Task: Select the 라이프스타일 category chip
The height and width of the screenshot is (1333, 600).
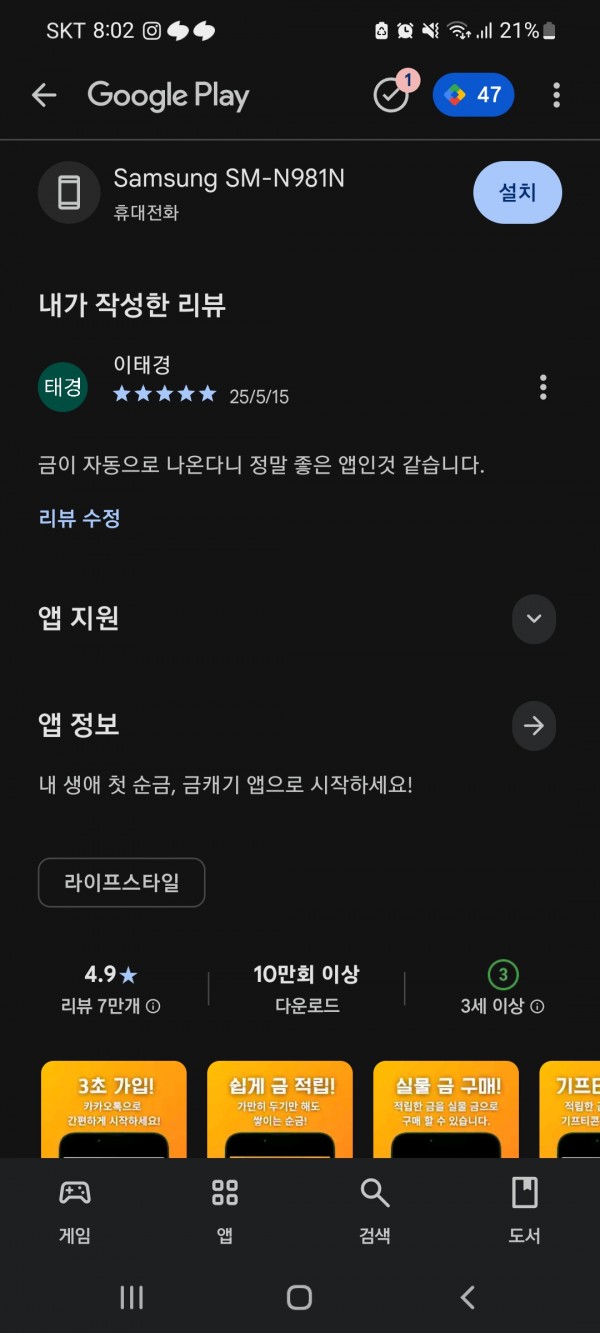Action: (x=122, y=883)
